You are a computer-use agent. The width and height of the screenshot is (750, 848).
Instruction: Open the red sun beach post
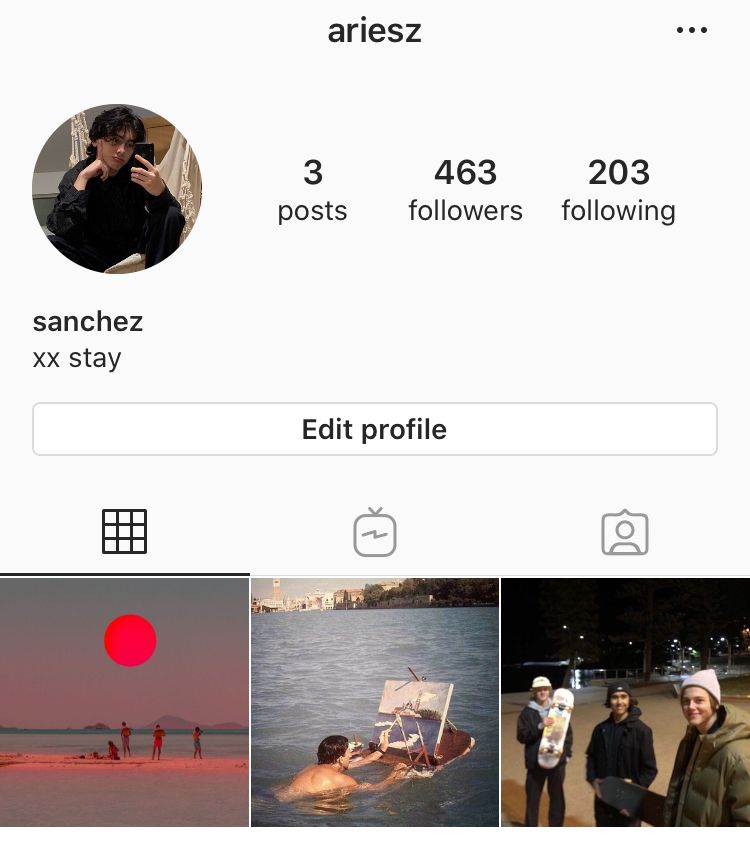pos(124,702)
